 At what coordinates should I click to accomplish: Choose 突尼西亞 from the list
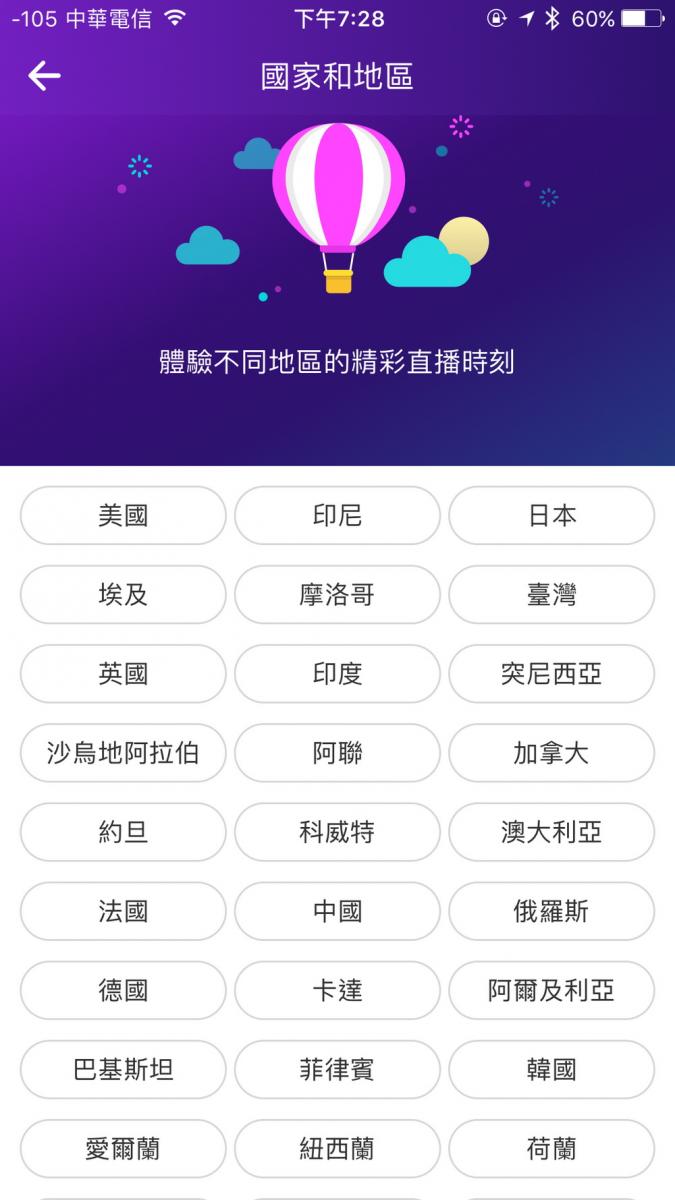point(551,674)
